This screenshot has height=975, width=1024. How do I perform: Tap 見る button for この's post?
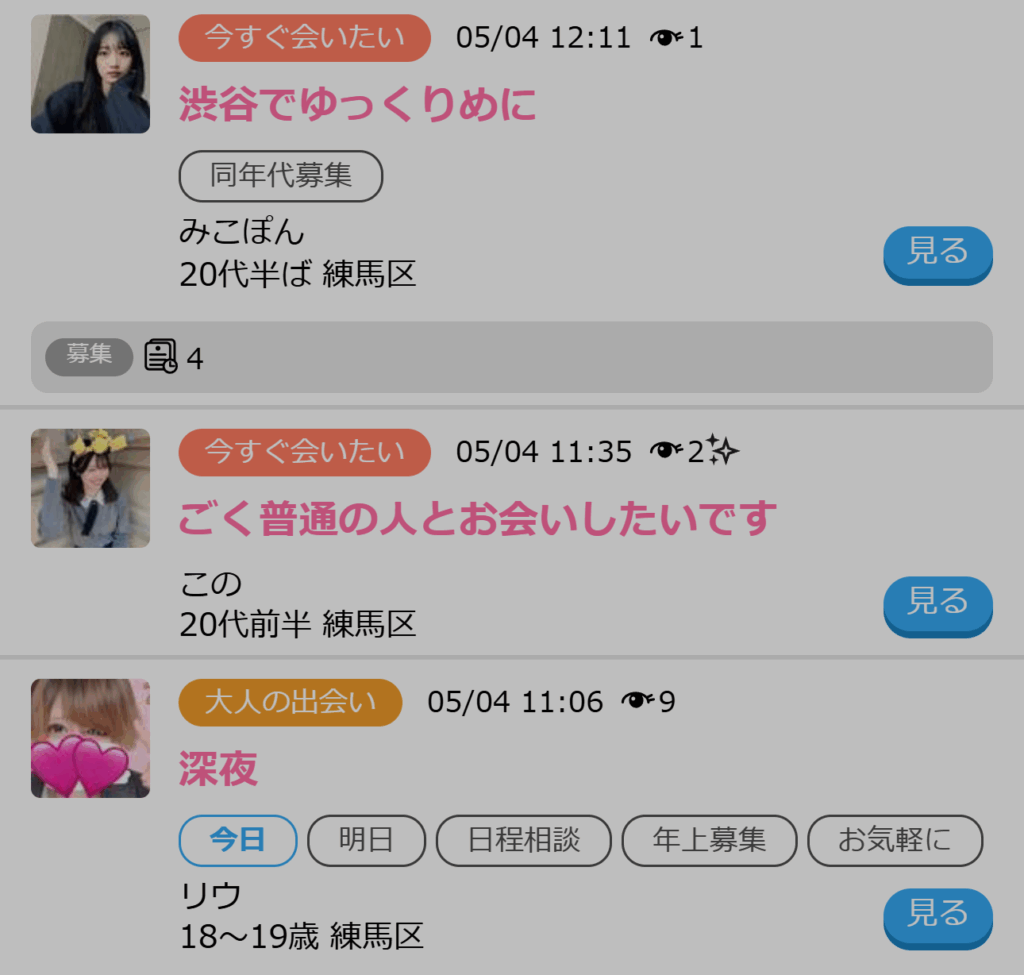[937, 603]
